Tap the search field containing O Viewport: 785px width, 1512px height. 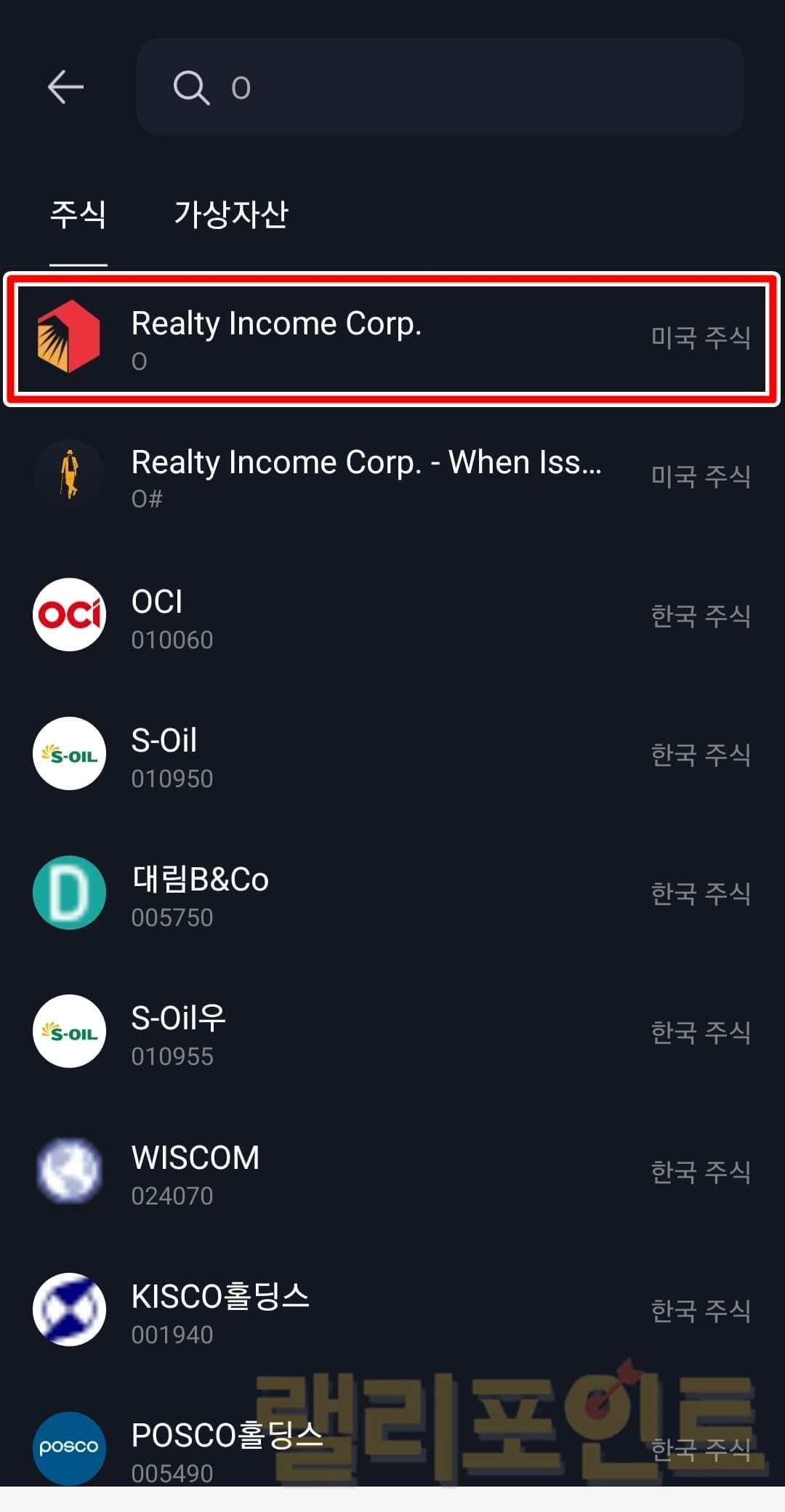click(x=440, y=87)
